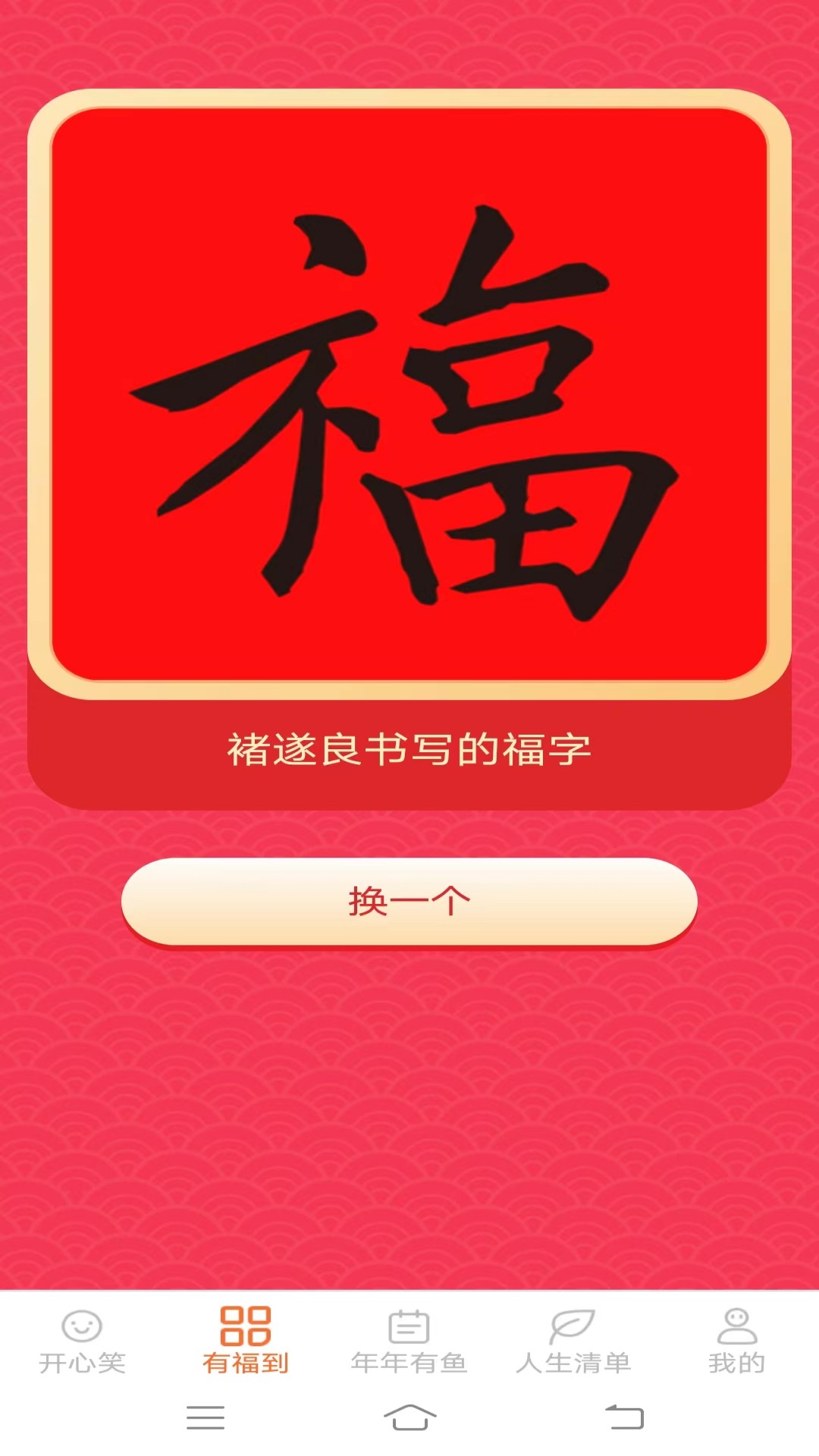Go to the system home screen
The image size is (819, 1456).
(409, 1417)
